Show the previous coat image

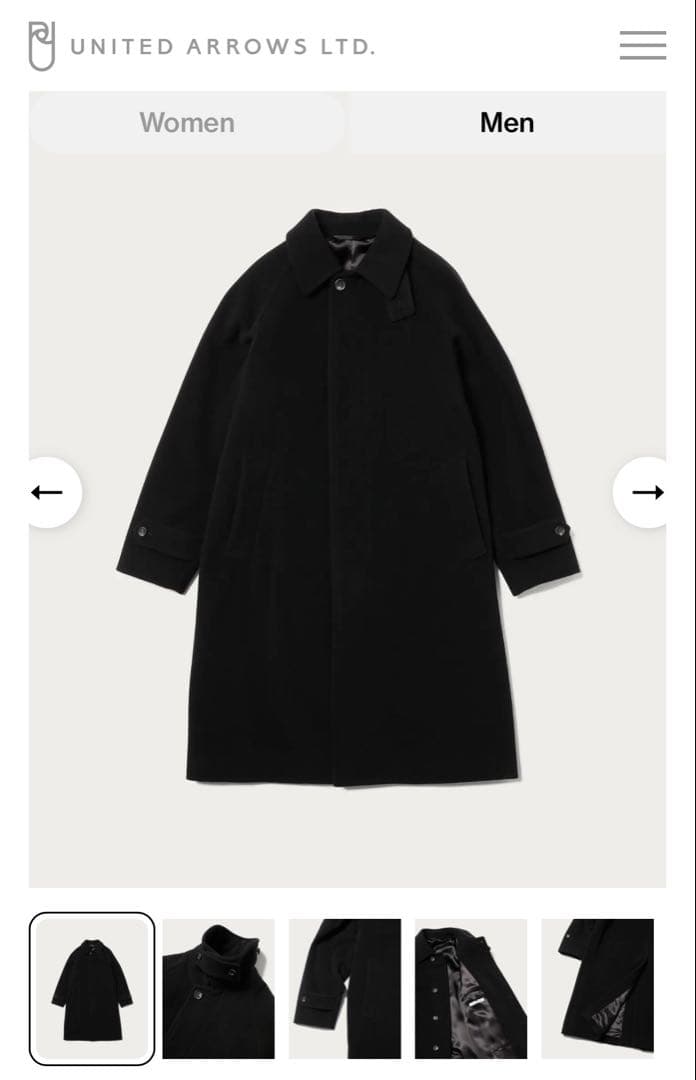click(x=48, y=492)
